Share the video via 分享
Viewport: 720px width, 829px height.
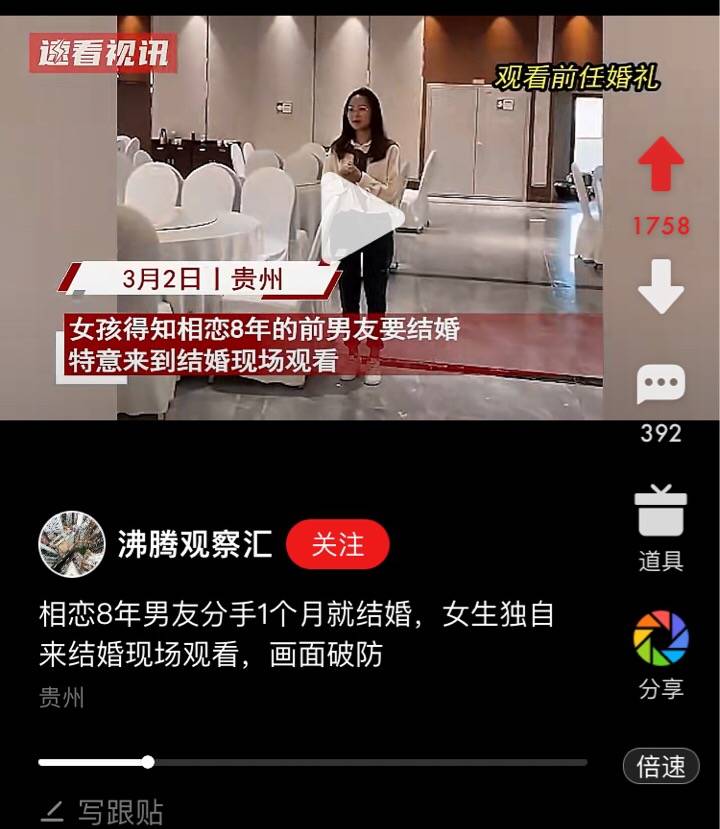click(660, 640)
